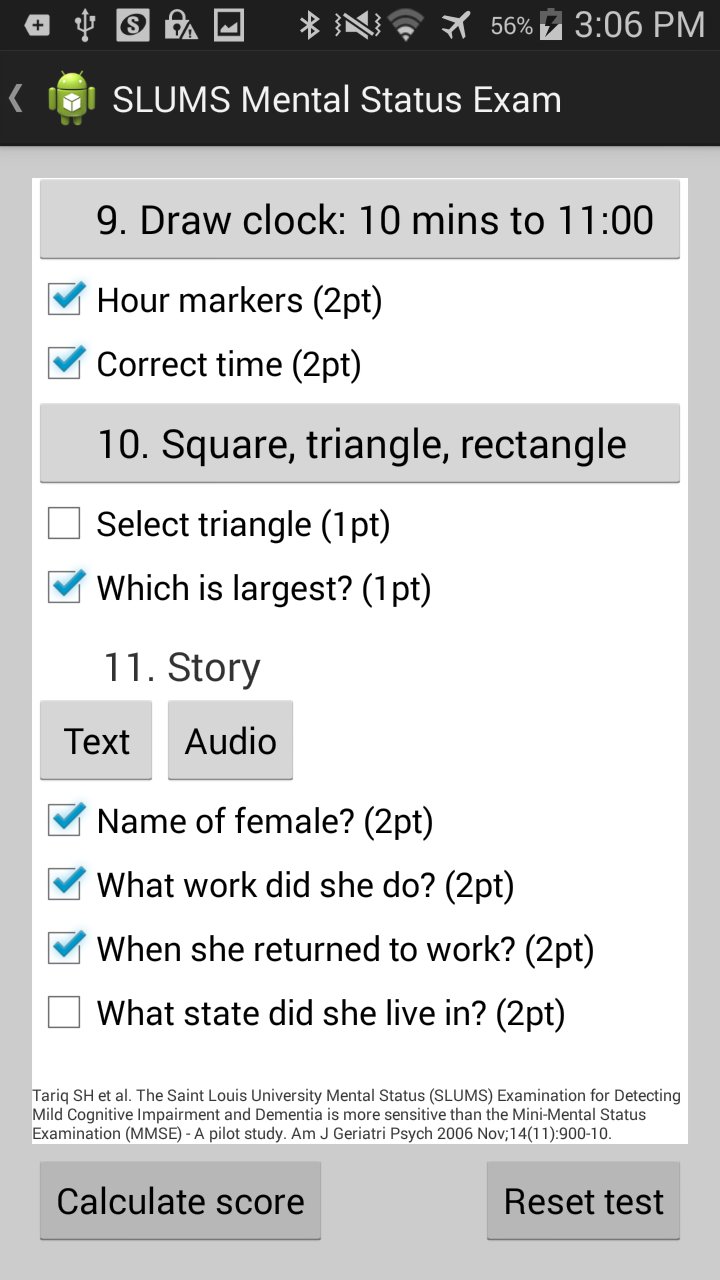
Task: Tap the Tariq SH citation text
Action: 360,1114
